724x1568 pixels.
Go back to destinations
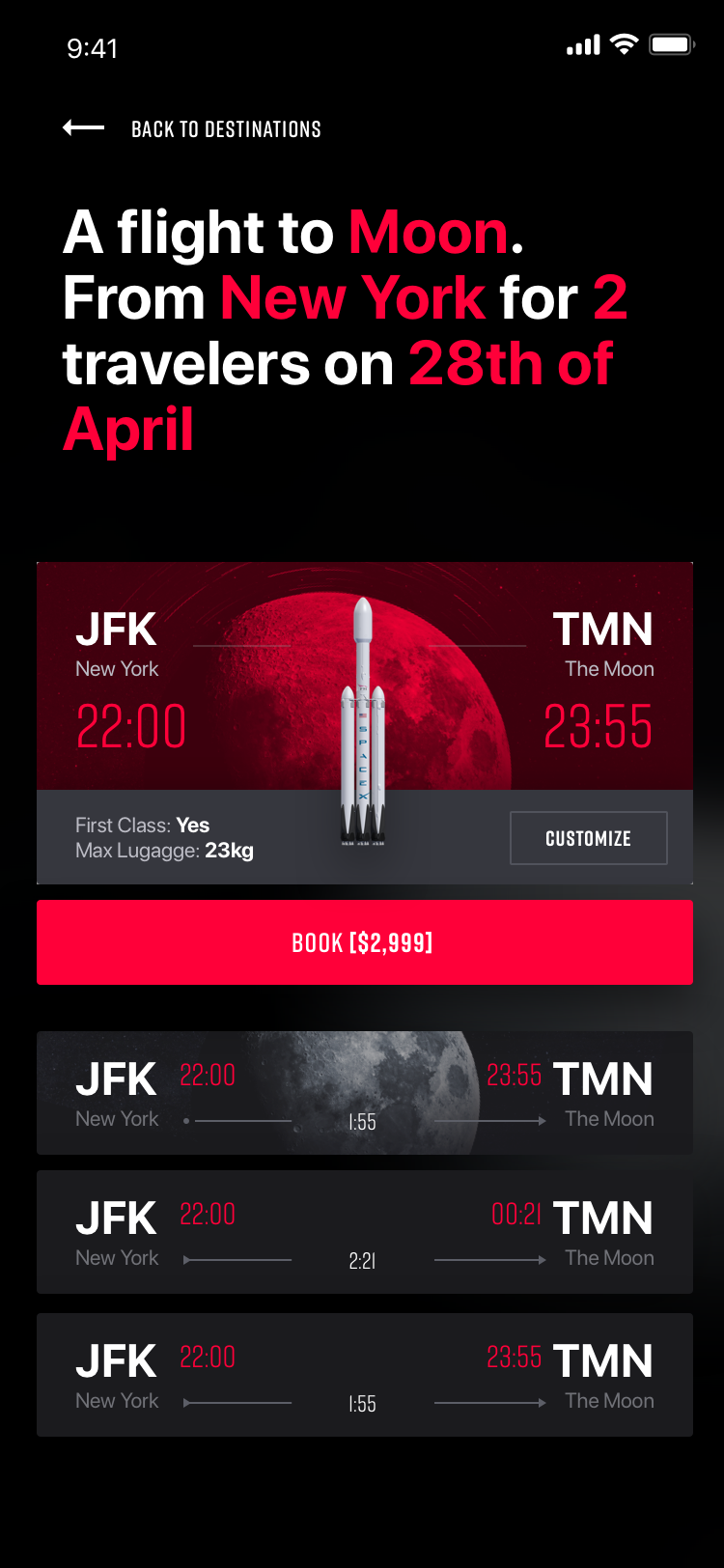[x=193, y=129]
